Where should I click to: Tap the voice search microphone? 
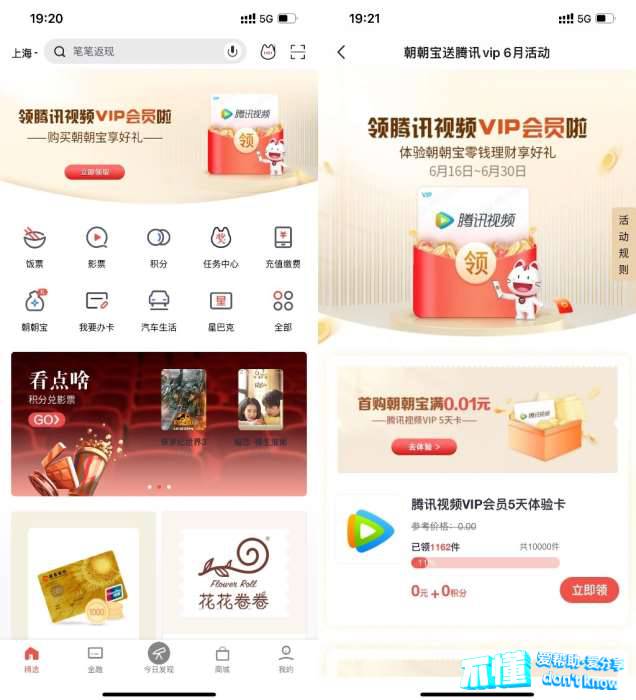(x=232, y=52)
